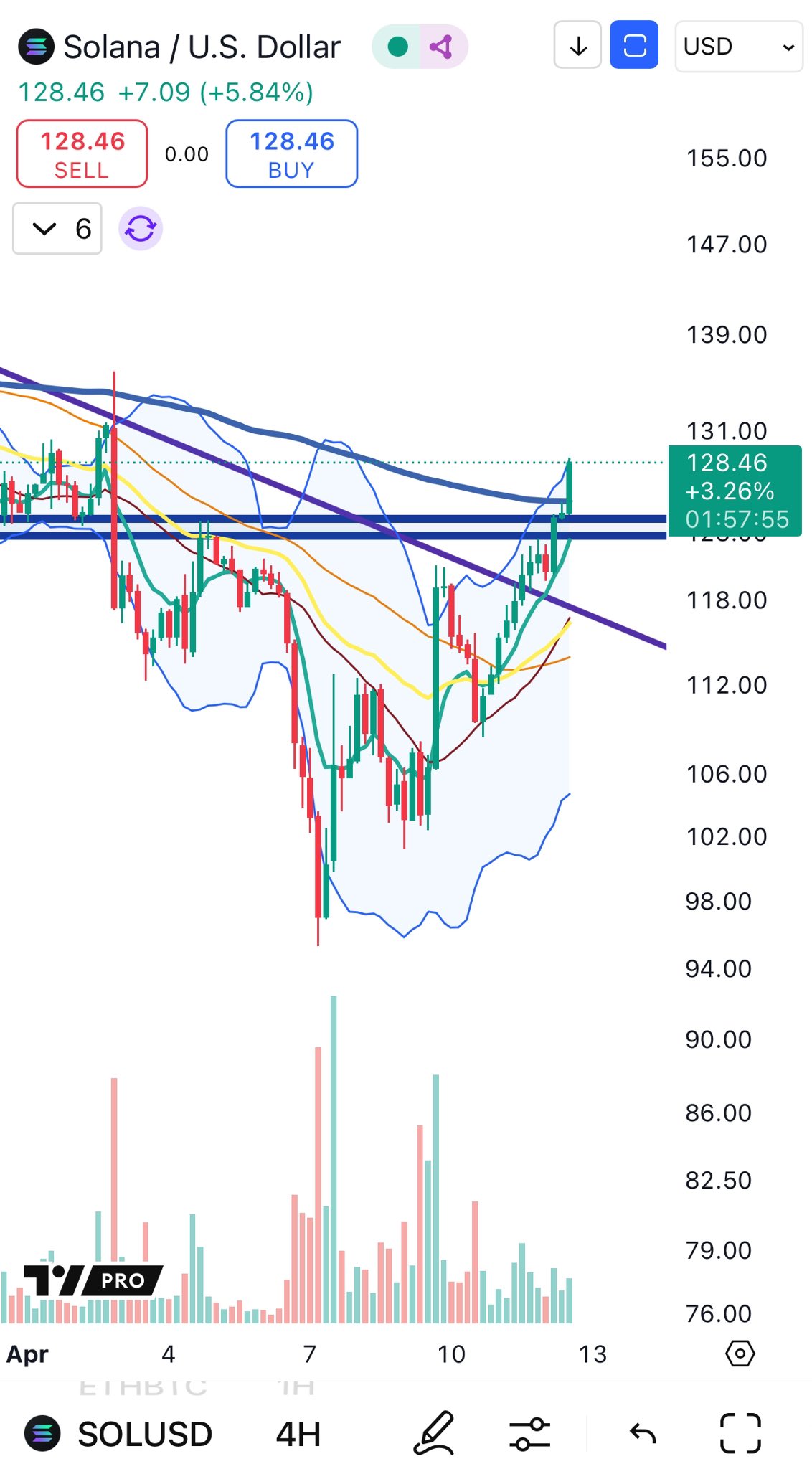
Task: Tap the down arrow button
Action: coord(578,45)
